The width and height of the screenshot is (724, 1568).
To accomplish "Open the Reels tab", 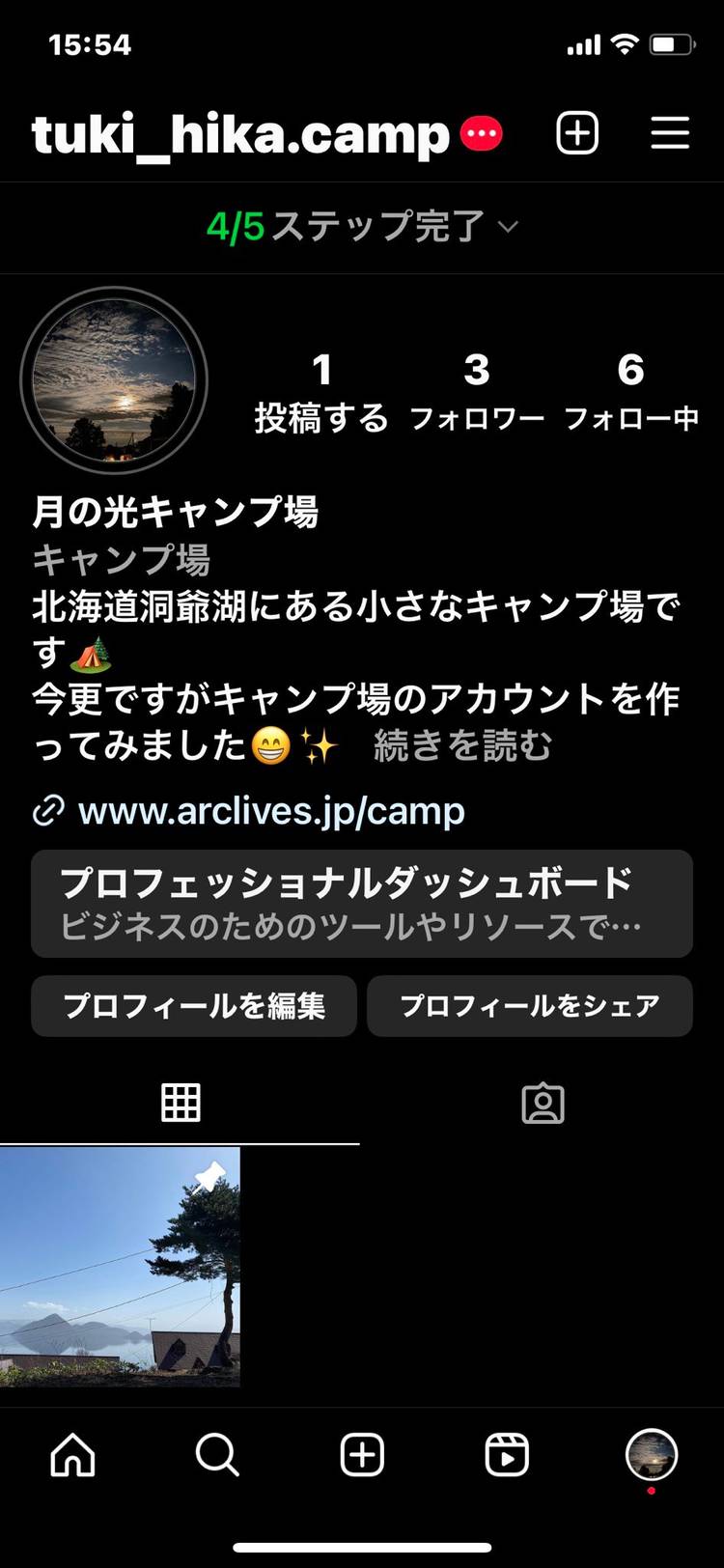I will pyautogui.click(x=507, y=1455).
